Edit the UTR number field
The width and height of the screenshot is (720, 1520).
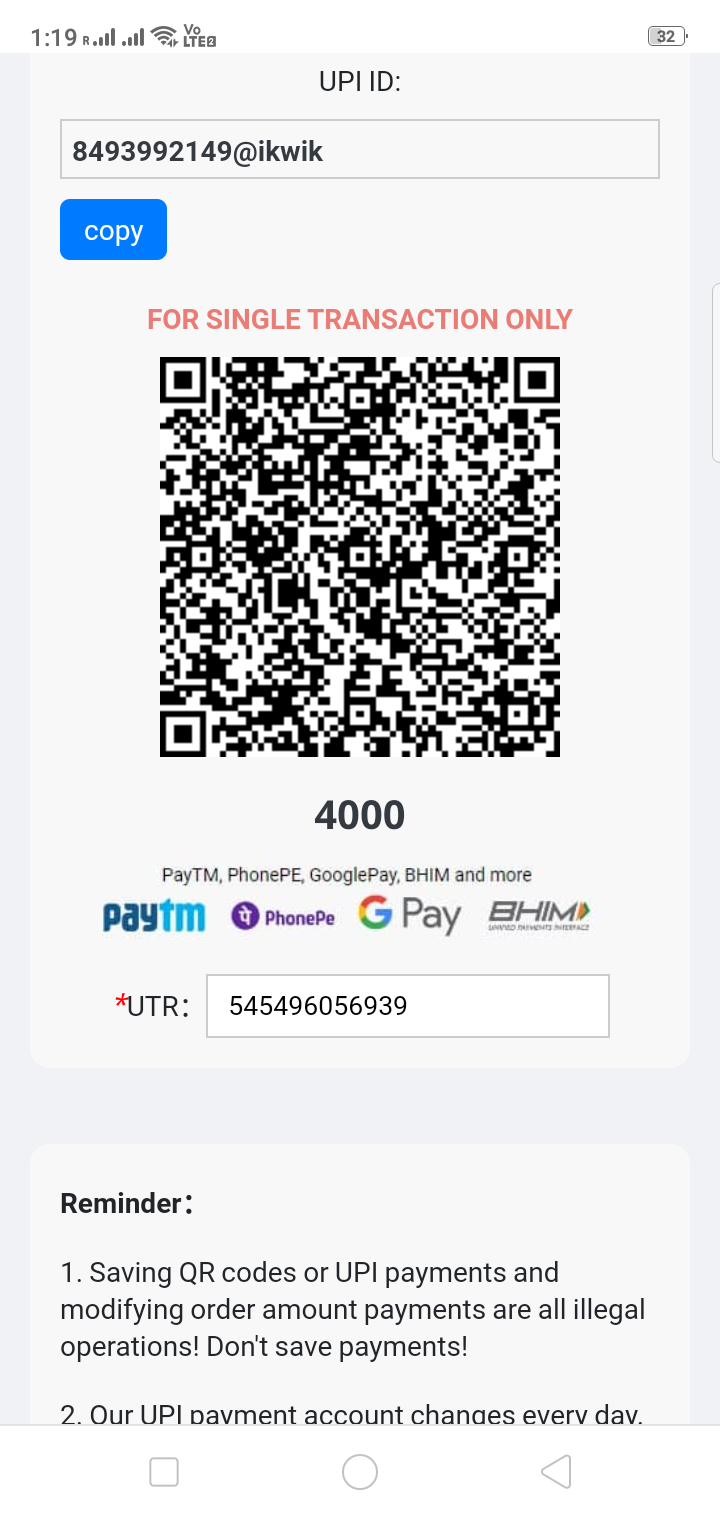point(407,1006)
